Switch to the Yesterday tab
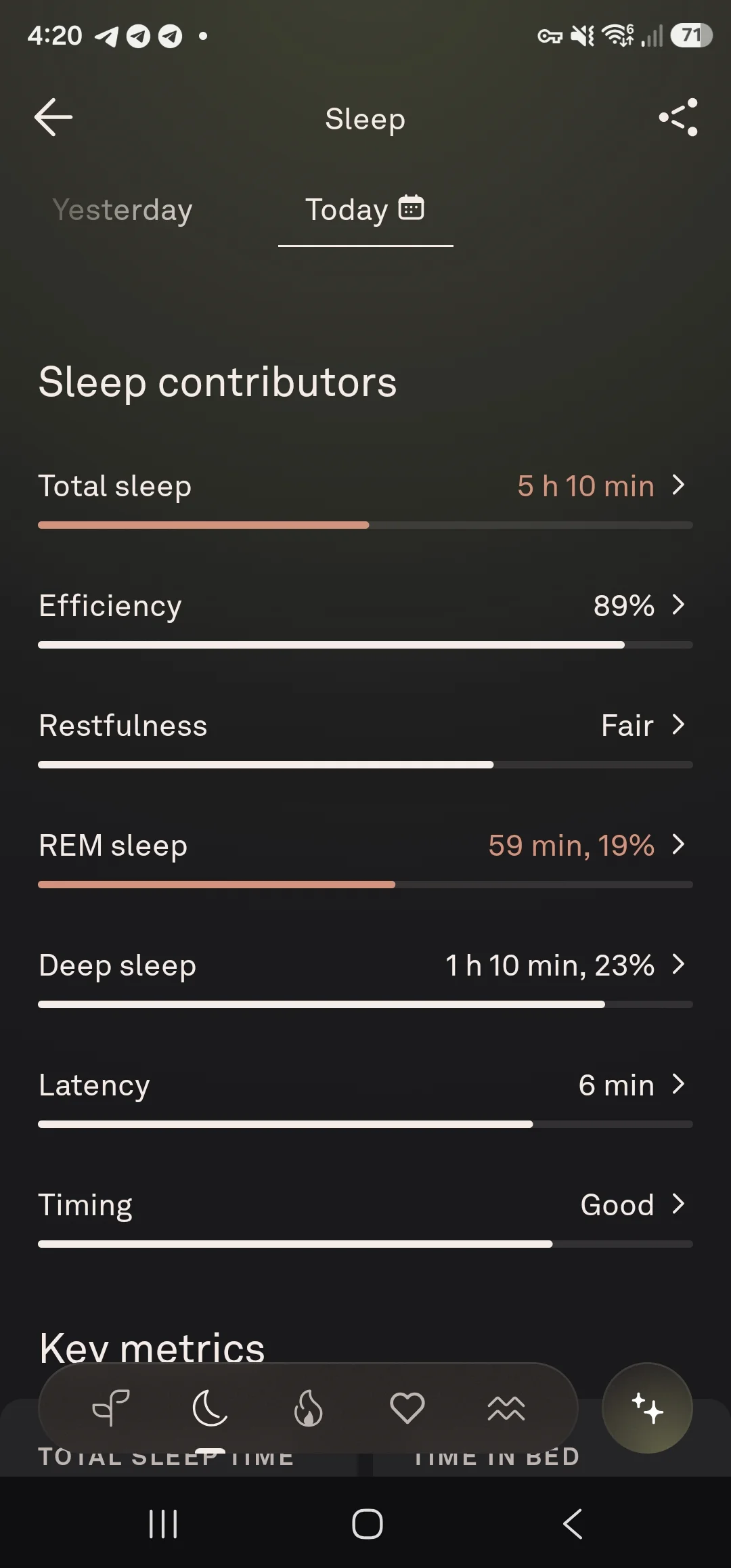This screenshot has width=731, height=1568. pyautogui.click(x=123, y=210)
